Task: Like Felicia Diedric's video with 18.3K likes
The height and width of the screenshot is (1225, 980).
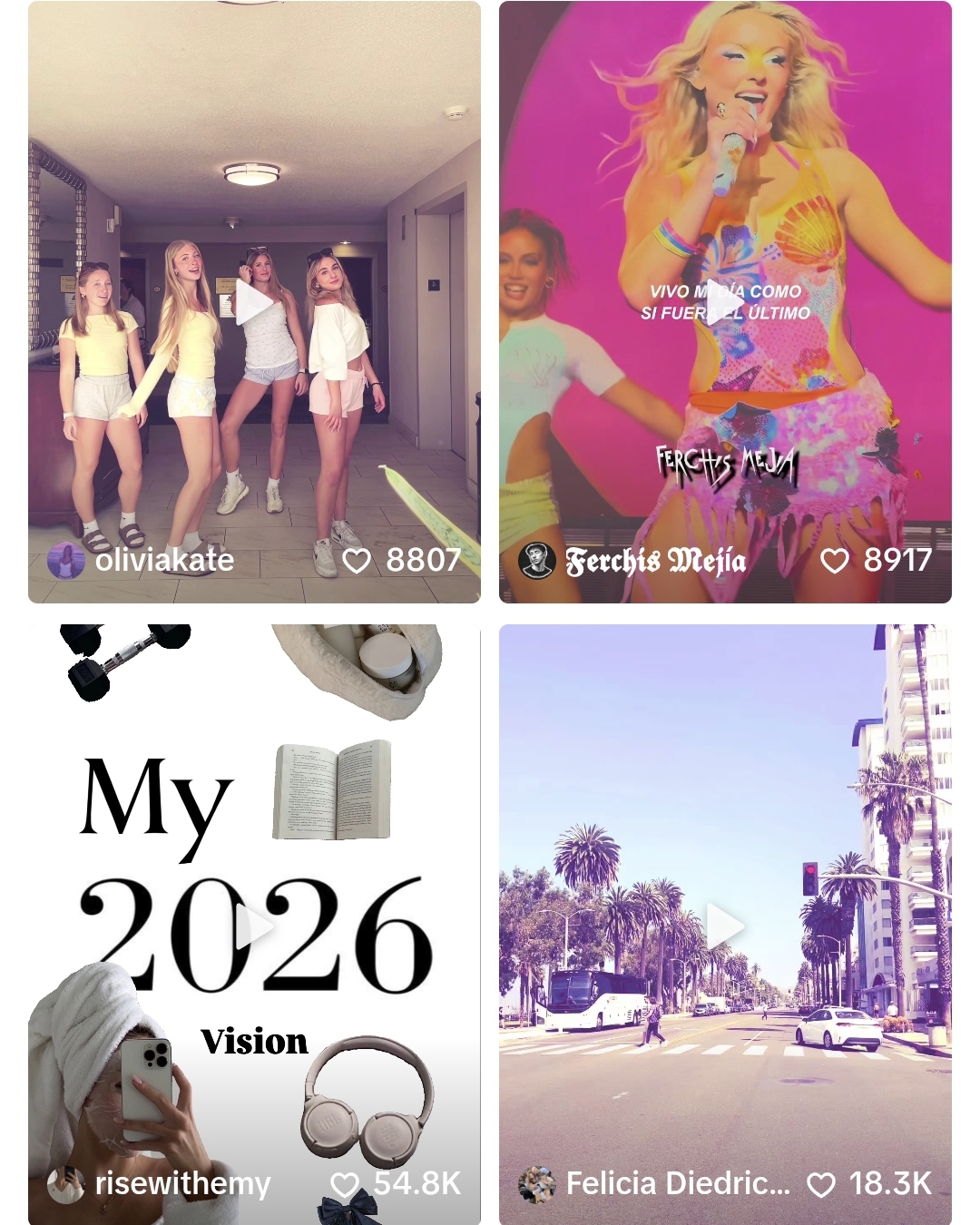Action: click(820, 1185)
